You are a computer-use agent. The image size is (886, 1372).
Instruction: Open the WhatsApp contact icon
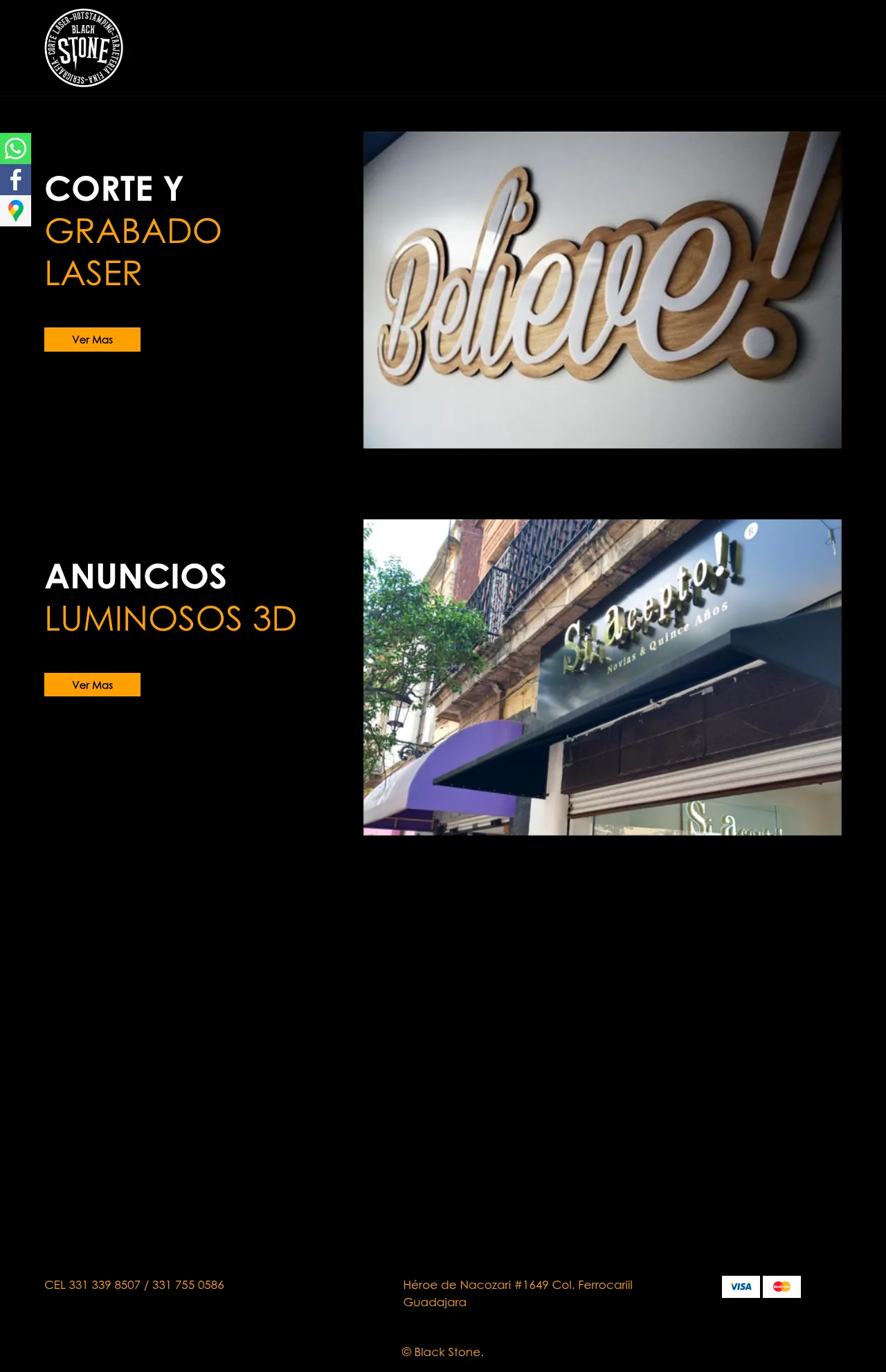coord(15,149)
